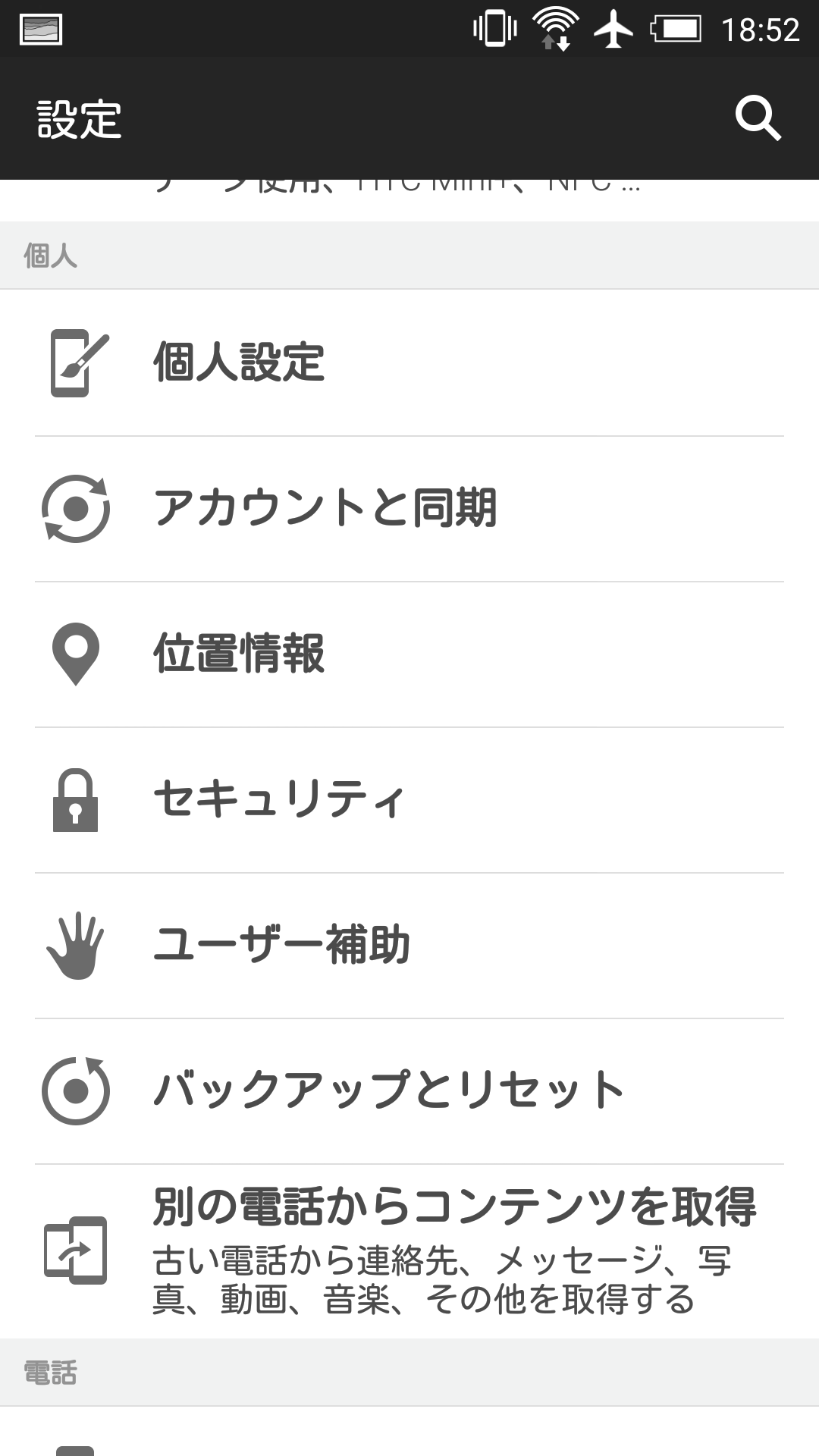The image size is (819, 1456).
Task: Open 別の電話からコンテンツを取得 transfer option
Action: pos(409,1250)
